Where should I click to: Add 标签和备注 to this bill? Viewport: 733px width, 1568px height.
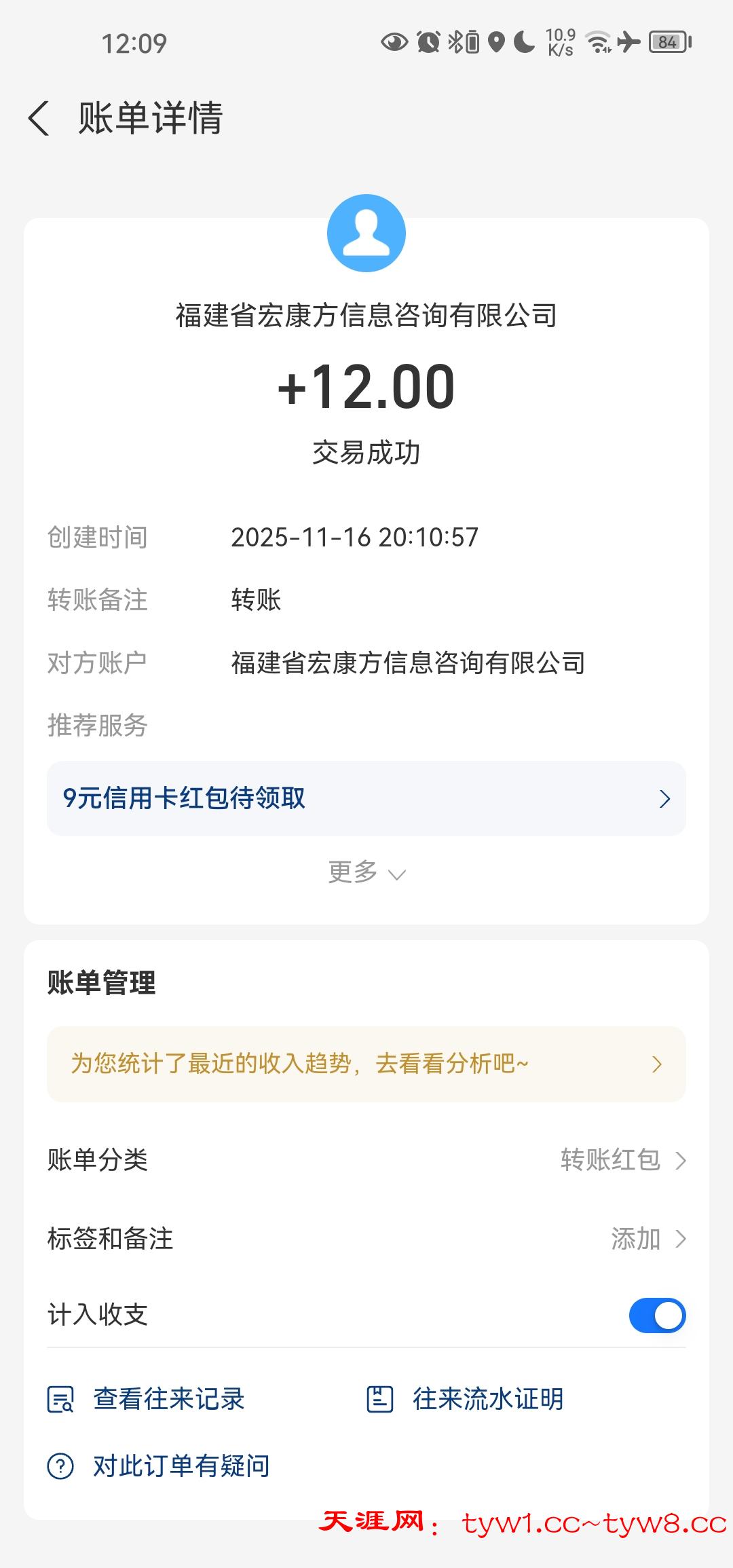[x=647, y=1239]
